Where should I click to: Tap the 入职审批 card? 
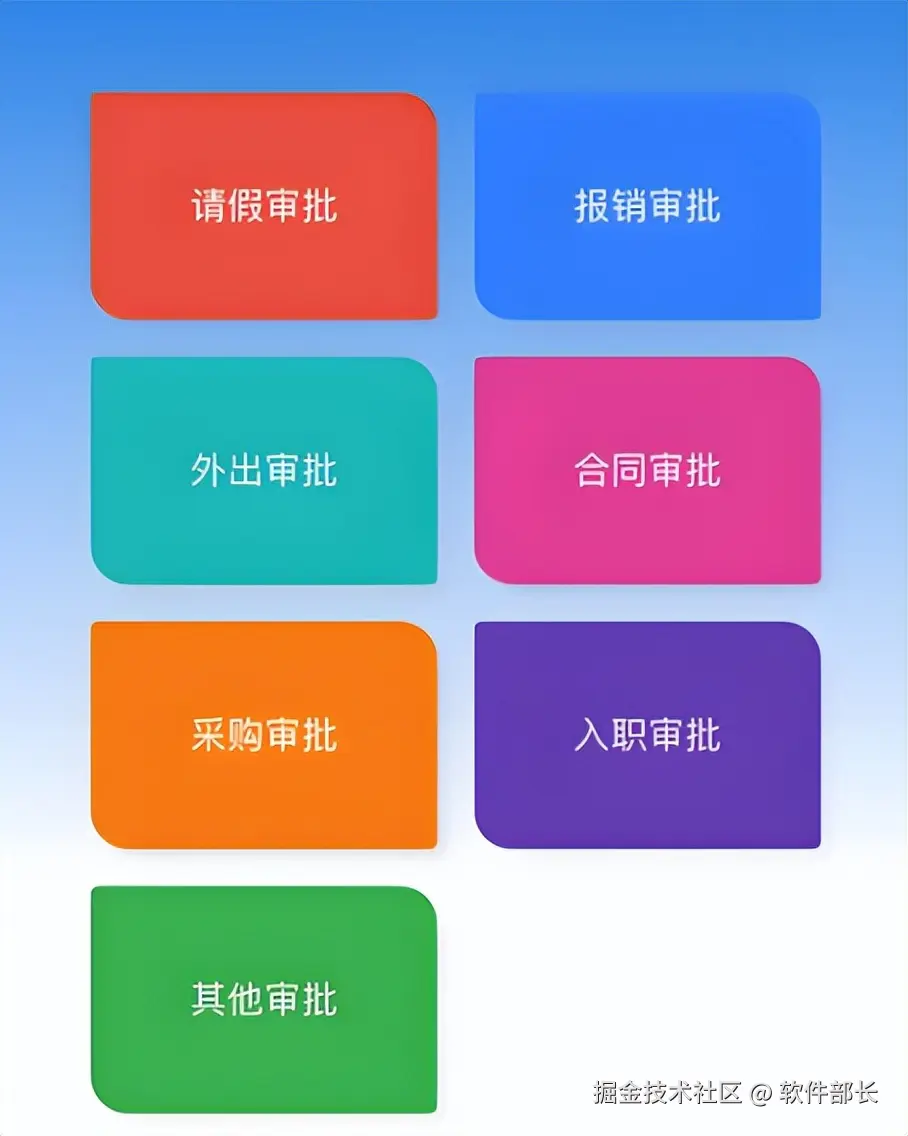pyautogui.click(x=647, y=735)
